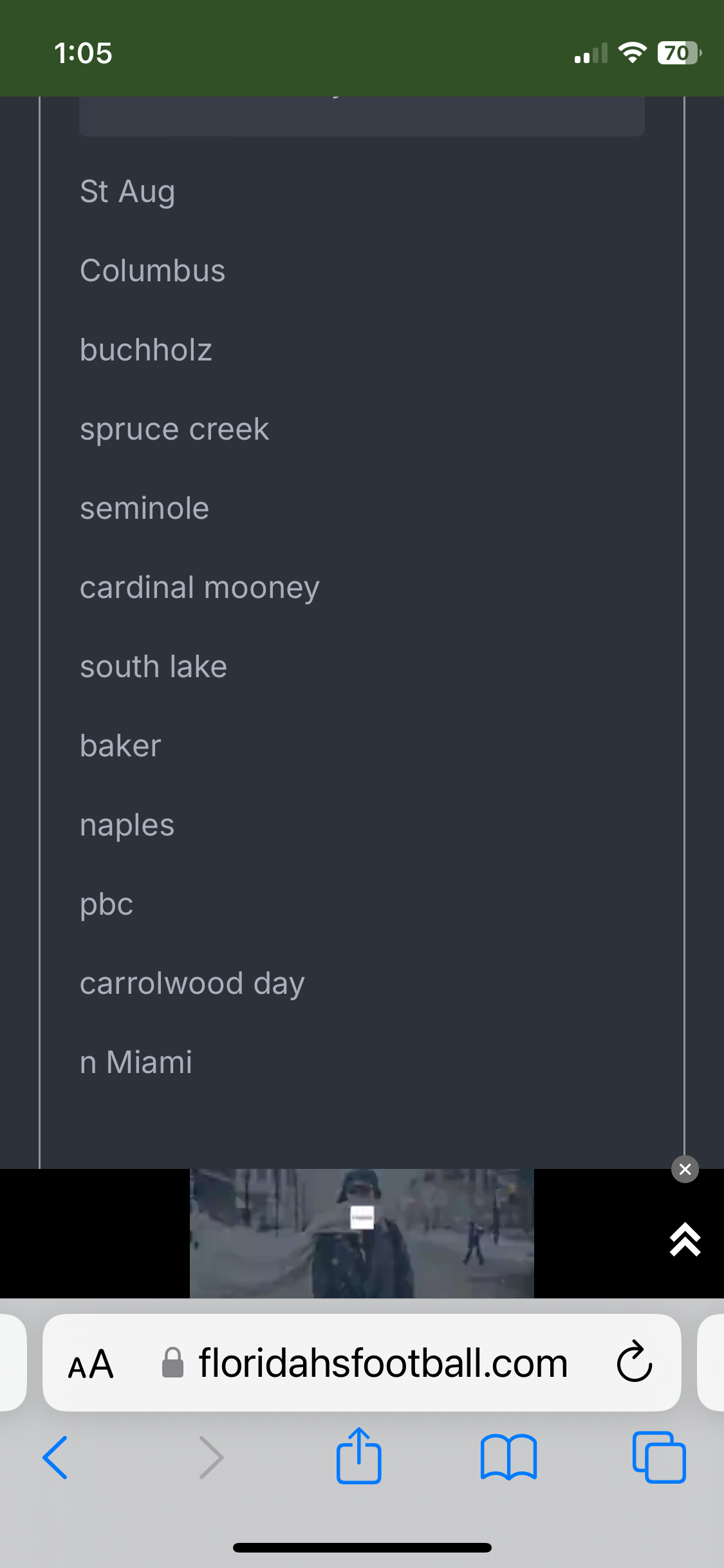Viewport: 724px width, 1568px height.
Task: Tap the floridahsfootball.com address bar
Action: coord(382,1363)
